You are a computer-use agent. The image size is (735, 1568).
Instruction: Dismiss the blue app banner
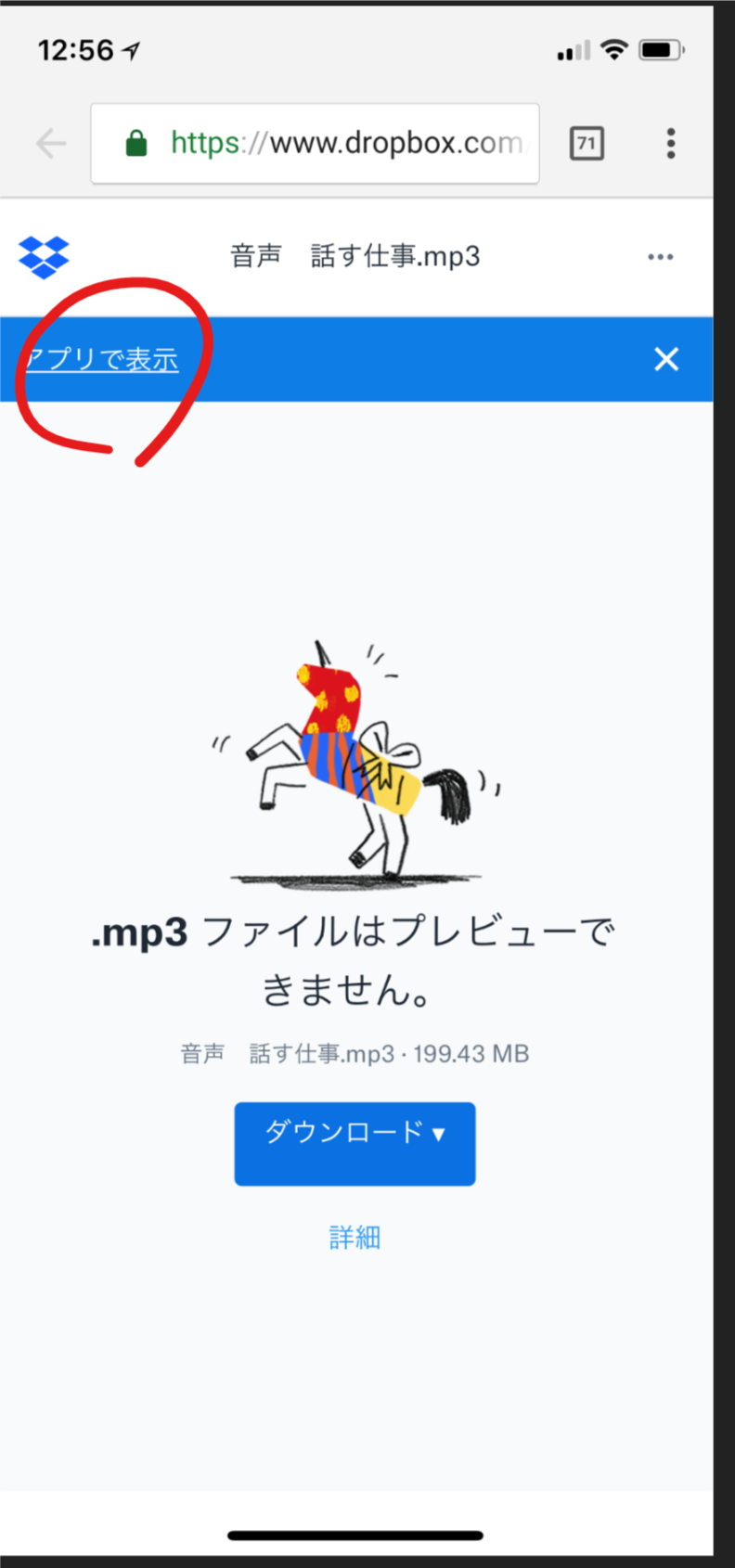pyautogui.click(x=665, y=359)
